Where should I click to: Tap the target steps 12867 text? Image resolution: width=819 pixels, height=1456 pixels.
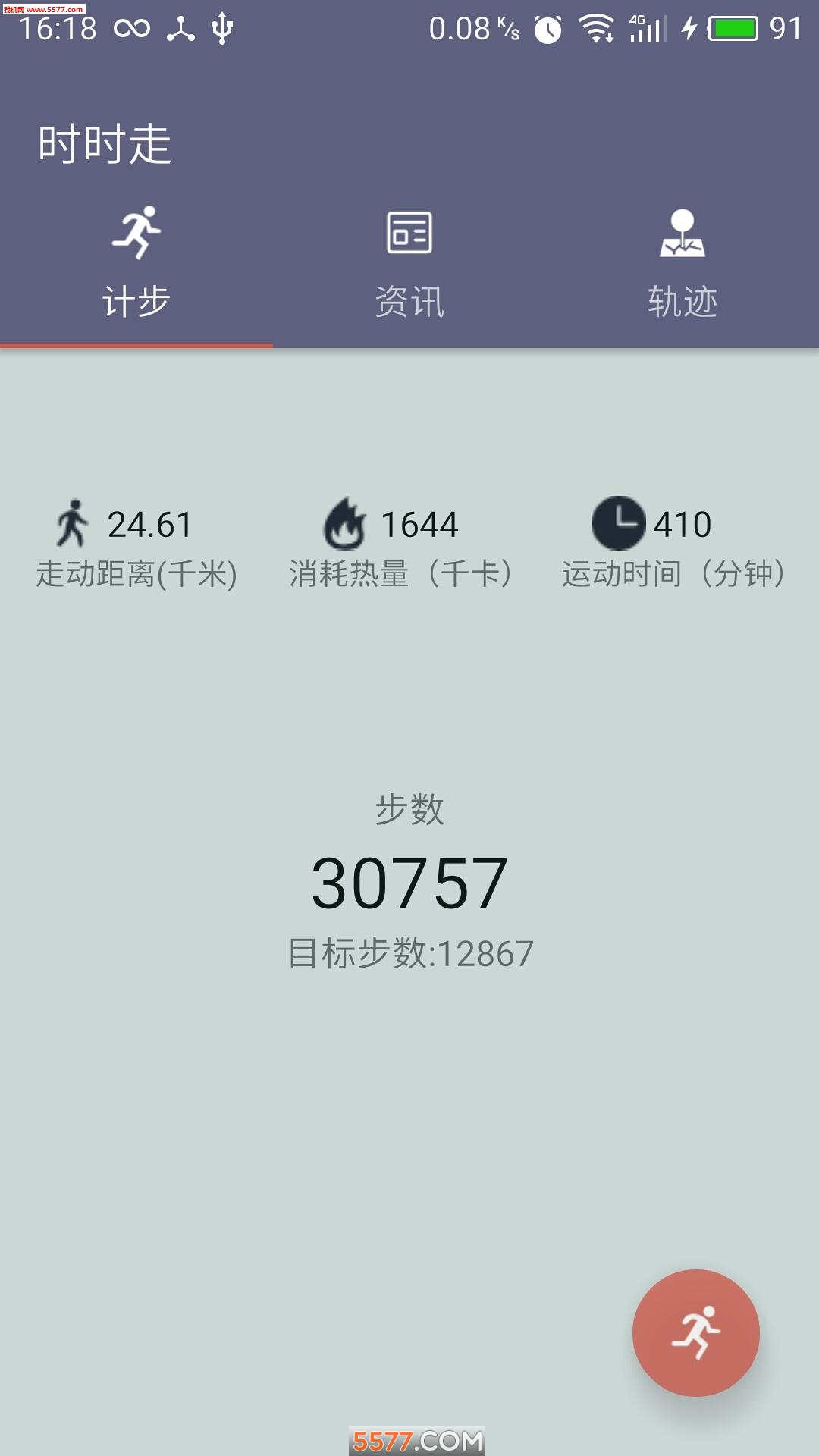[409, 954]
